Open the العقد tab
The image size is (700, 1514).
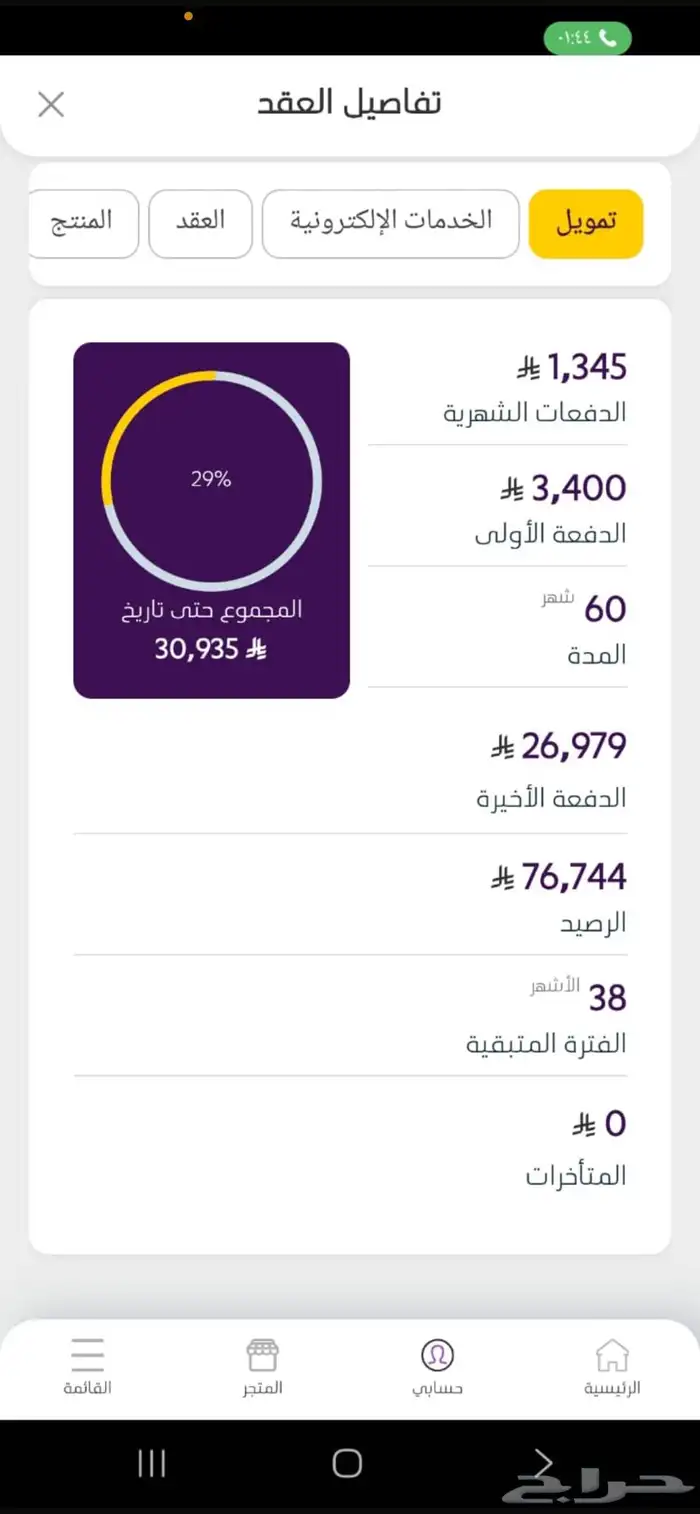(200, 224)
